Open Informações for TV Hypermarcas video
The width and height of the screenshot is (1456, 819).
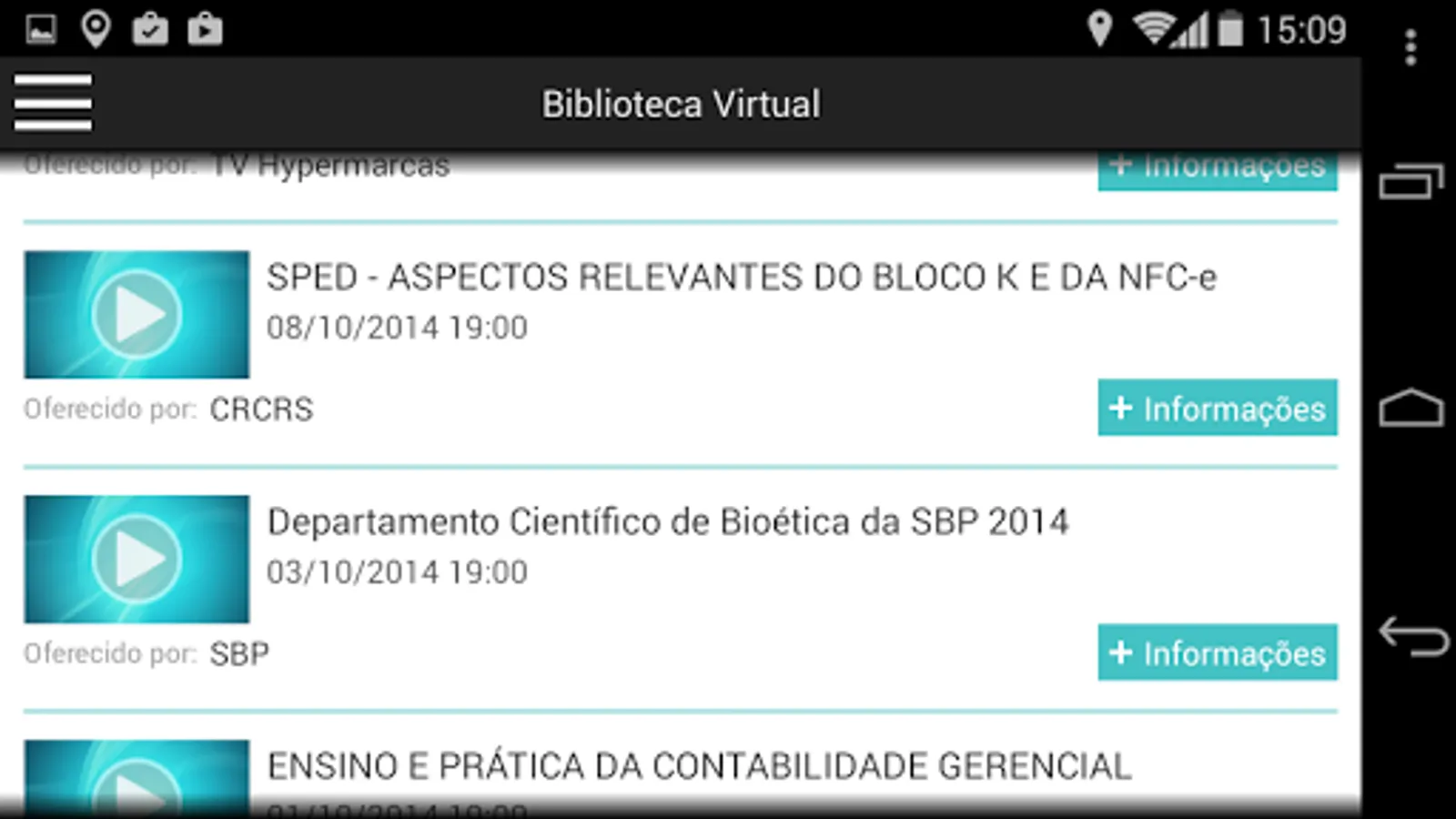click(x=1217, y=170)
